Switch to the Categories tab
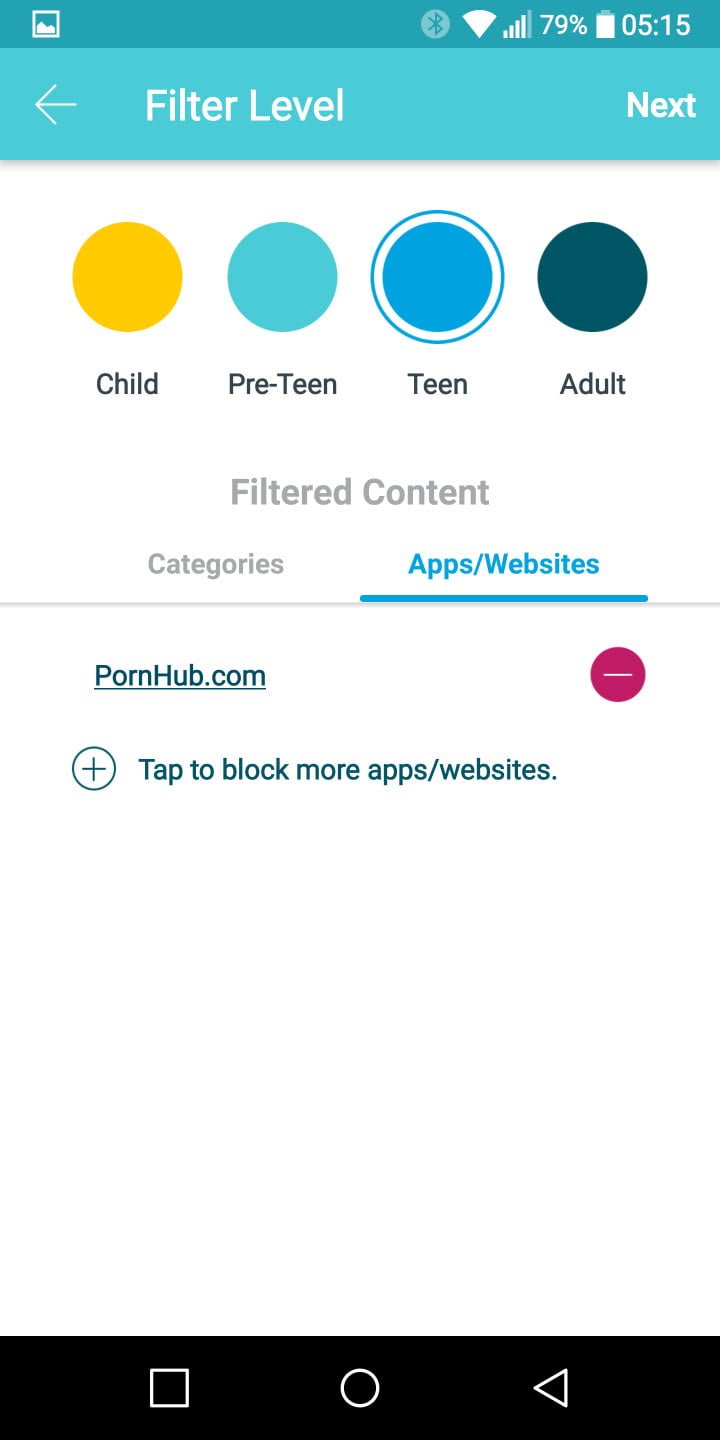The width and height of the screenshot is (720, 1440). click(x=216, y=564)
